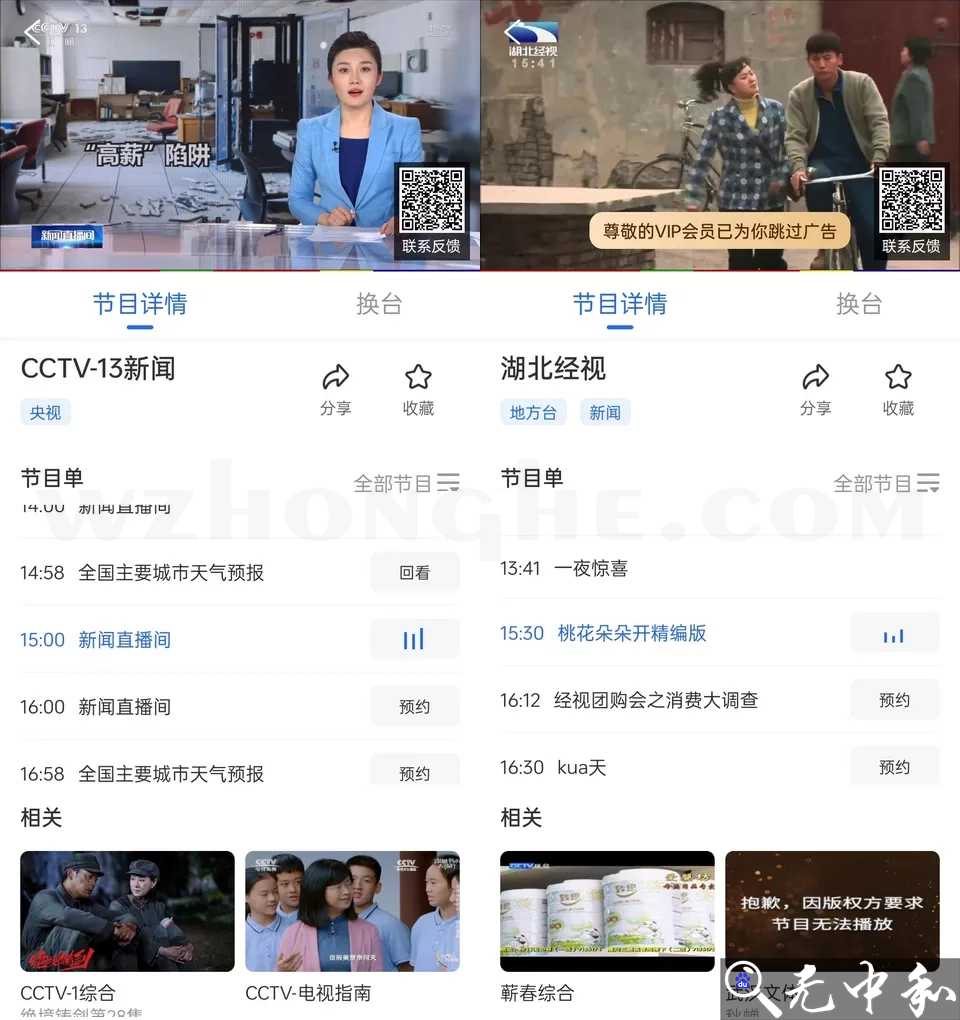Switch to the 换台 tab on the left

coord(379,305)
